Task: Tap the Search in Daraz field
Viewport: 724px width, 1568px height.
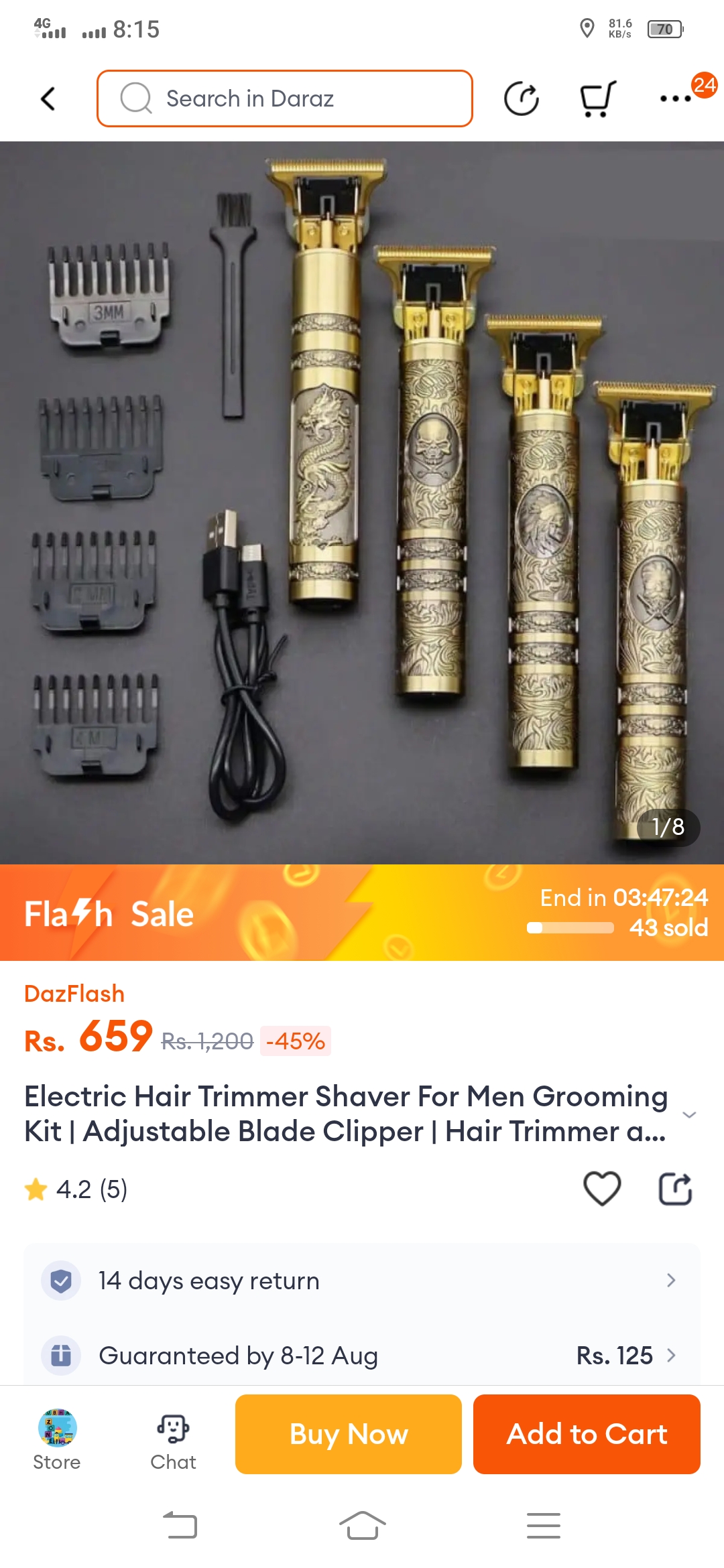Action: pyautogui.click(x=285, y=99)
